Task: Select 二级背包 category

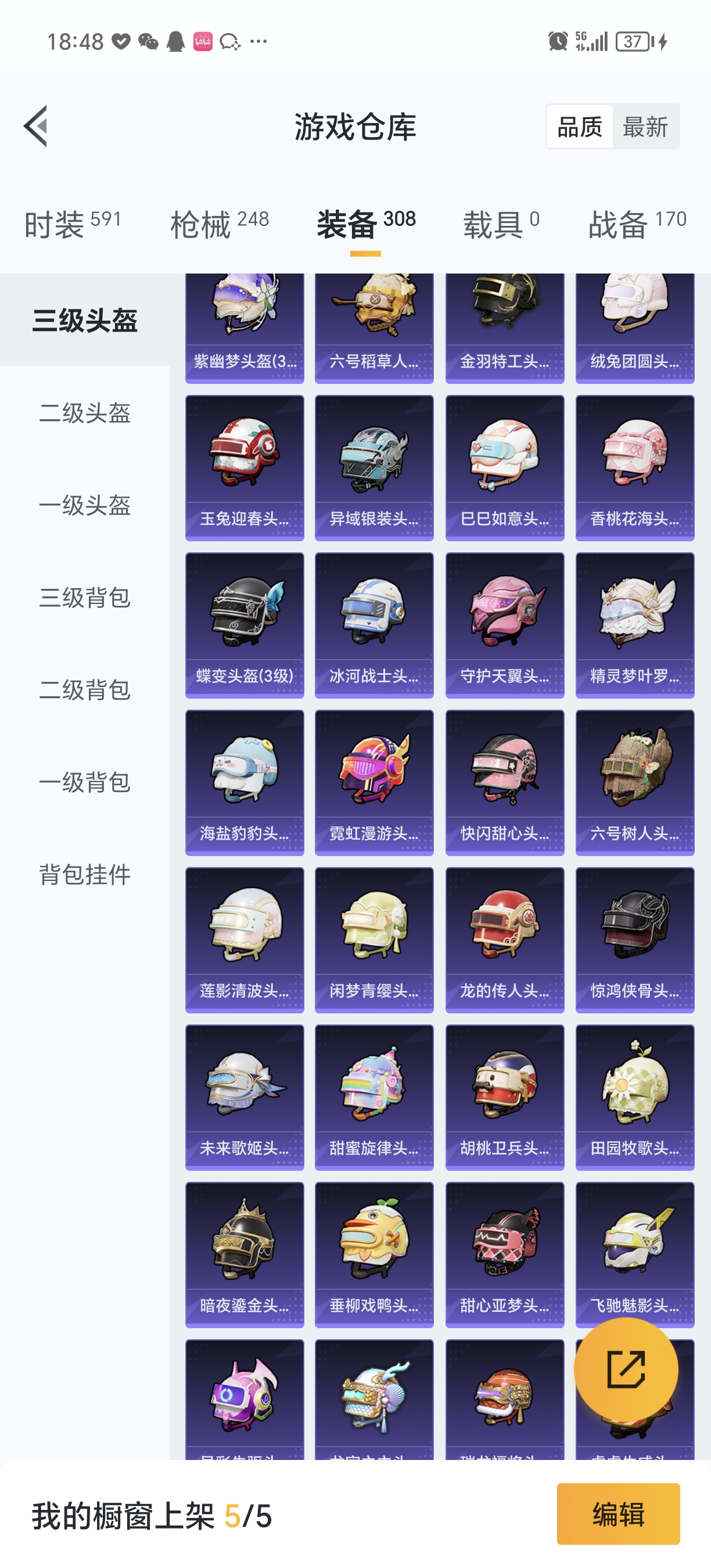Action: (85, 690)
